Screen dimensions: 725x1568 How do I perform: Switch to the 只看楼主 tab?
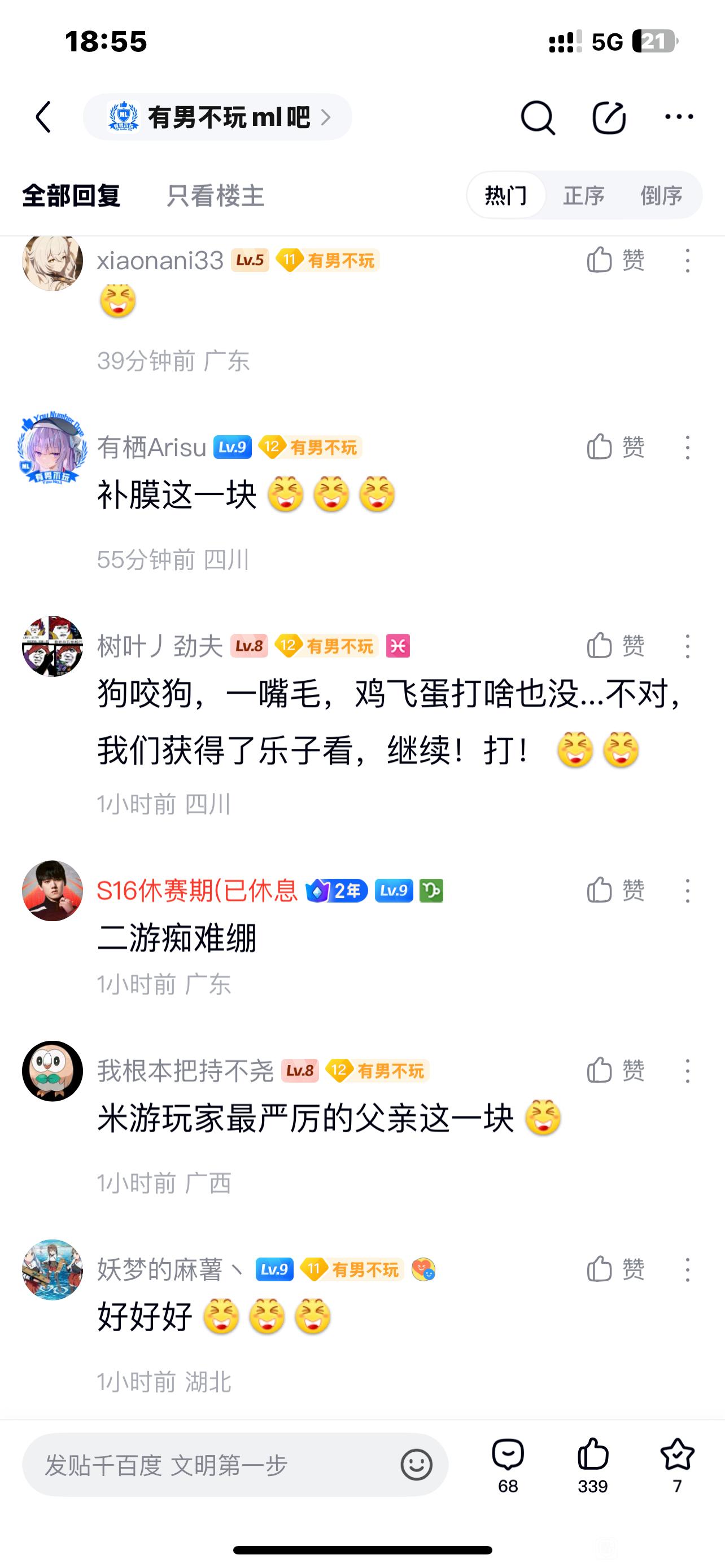click(x=215, y=196)
